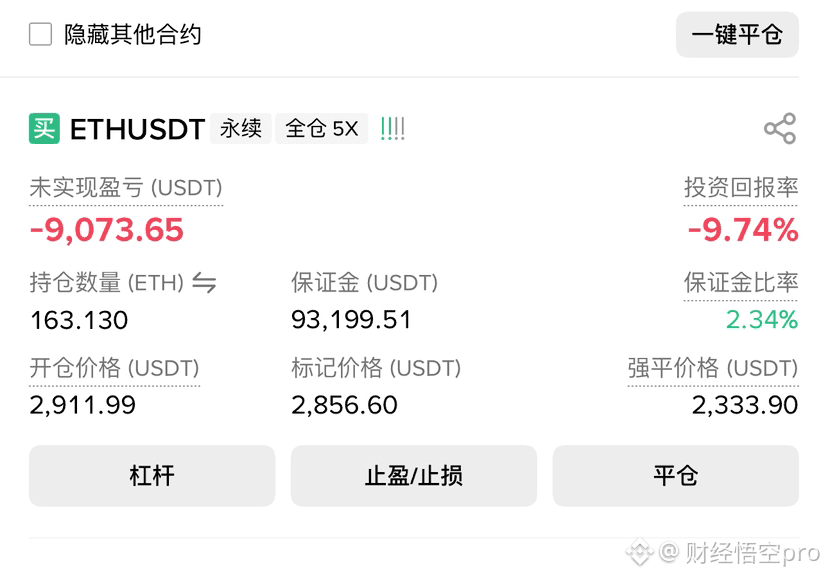Close the position with 平仓
828x578 pixels.
pyautogui.click(x=675, y=476)
